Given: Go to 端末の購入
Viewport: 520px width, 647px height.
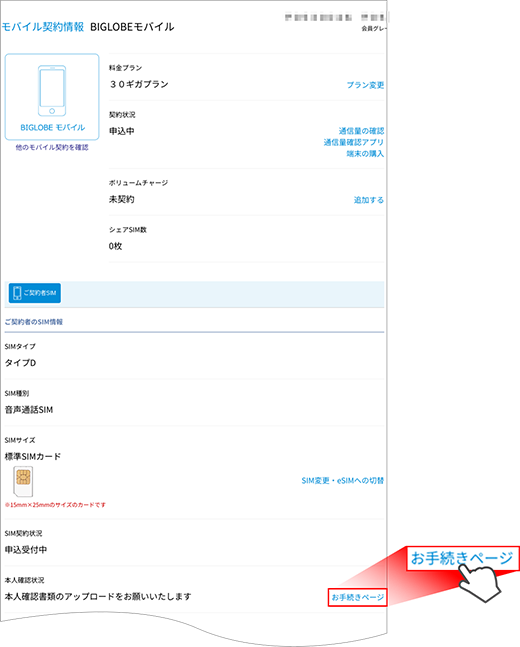Looking at the screenshot, I should point(365,153).
